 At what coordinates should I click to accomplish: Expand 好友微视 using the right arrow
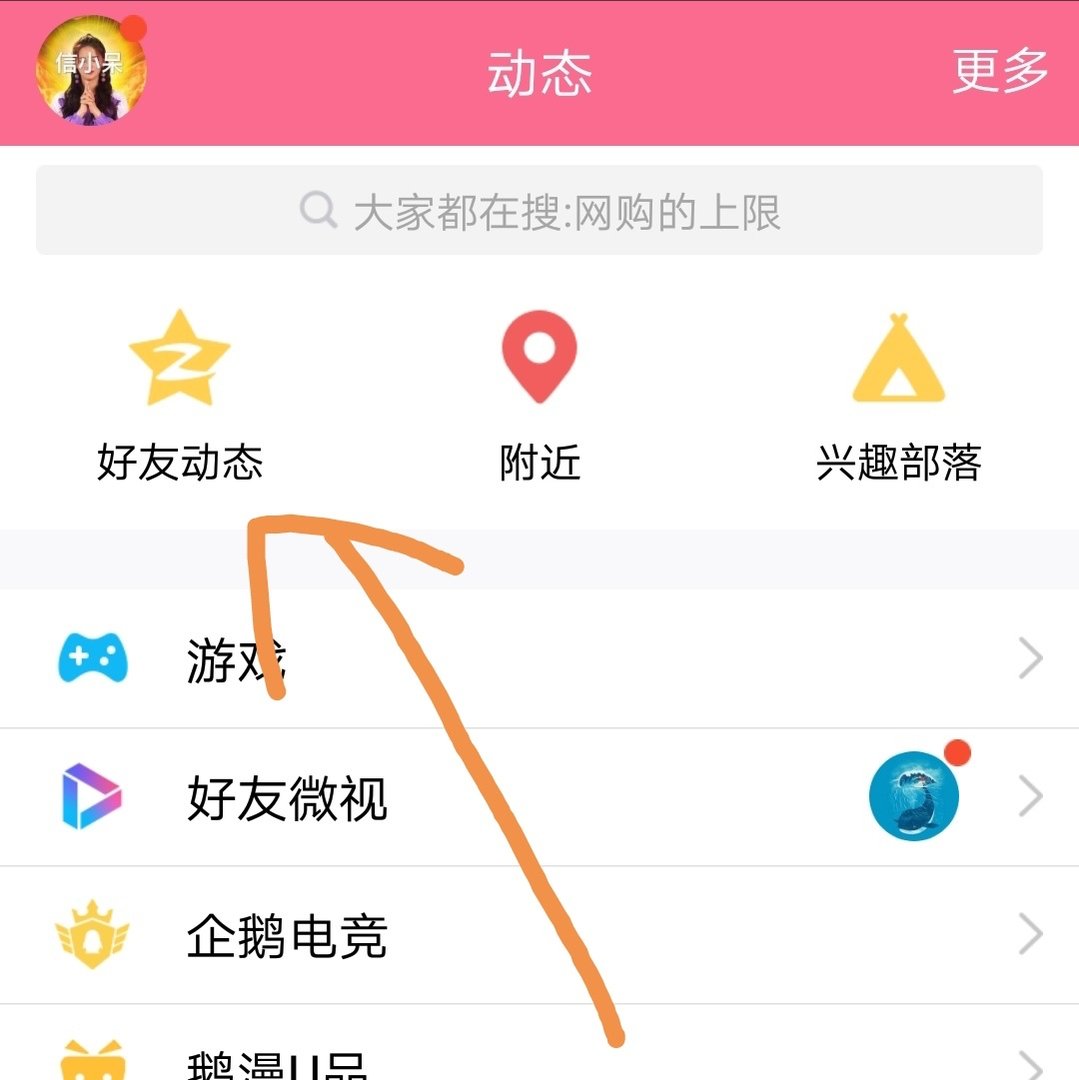click(1031, 795)
